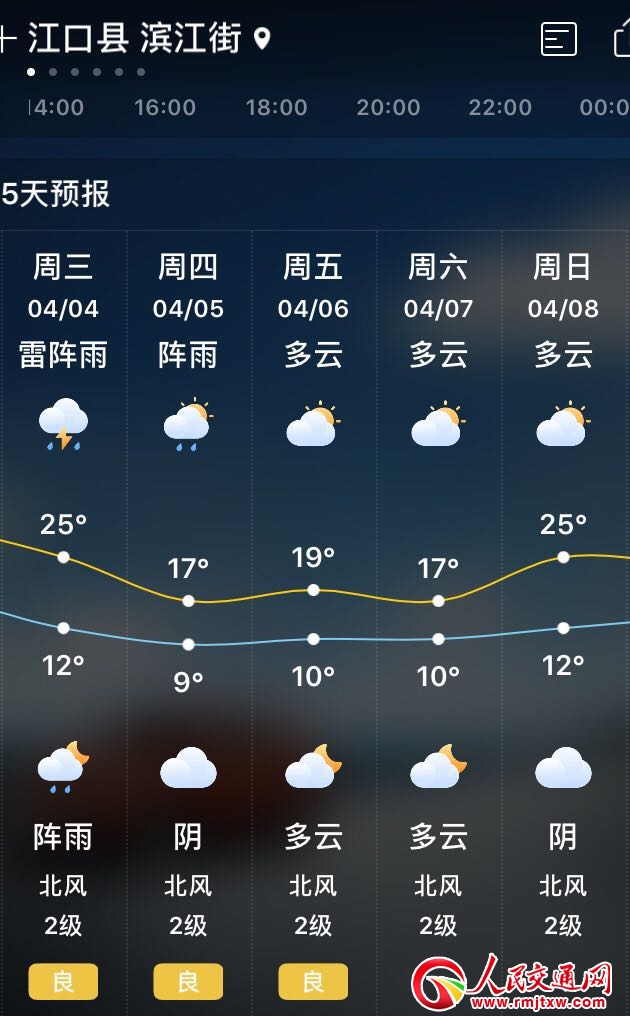Viewport: 630px width, 1016px height.
Task: Open the 周五 04/06 forecast details
Action: click(313, 288)
